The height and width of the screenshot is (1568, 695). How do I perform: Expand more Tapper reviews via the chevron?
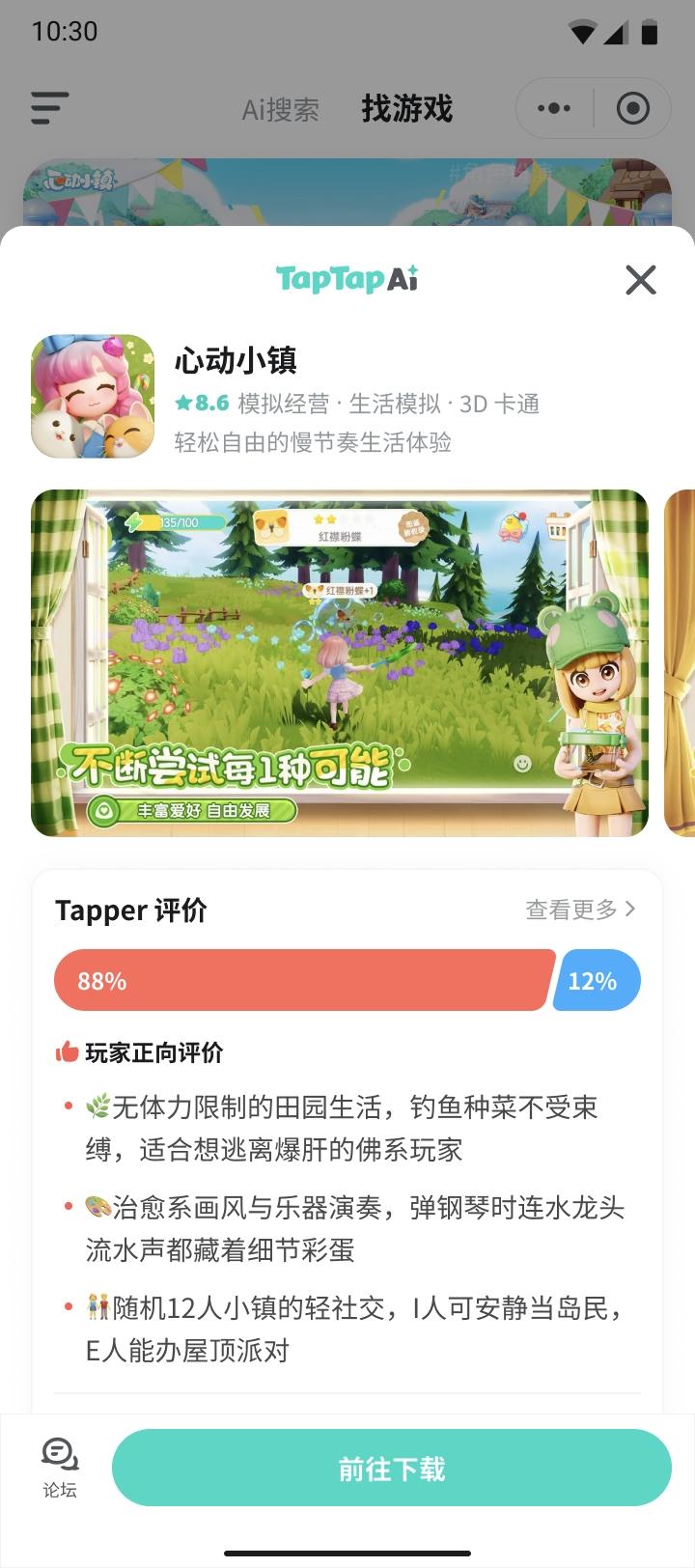[631, 909]
